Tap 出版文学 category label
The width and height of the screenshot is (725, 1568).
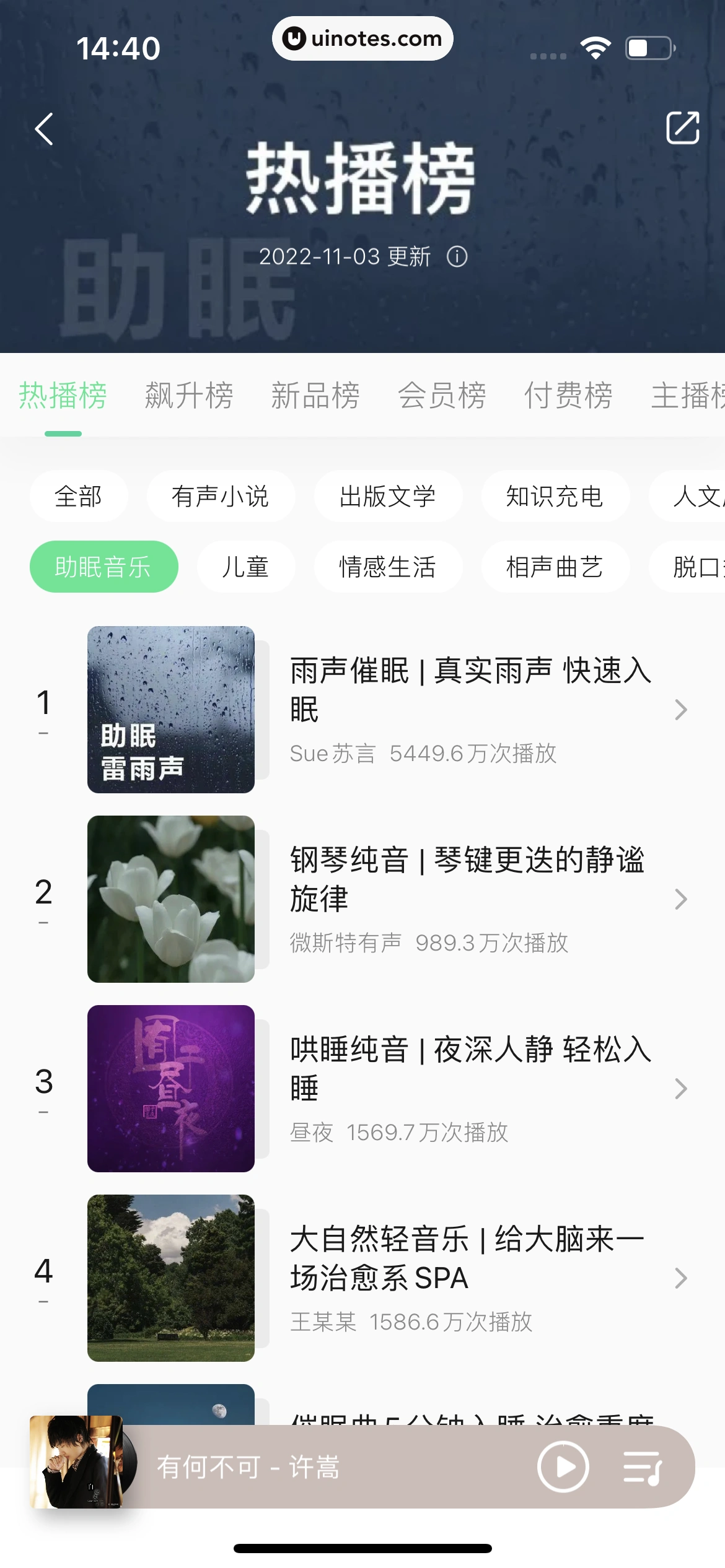tap(389, 495)
